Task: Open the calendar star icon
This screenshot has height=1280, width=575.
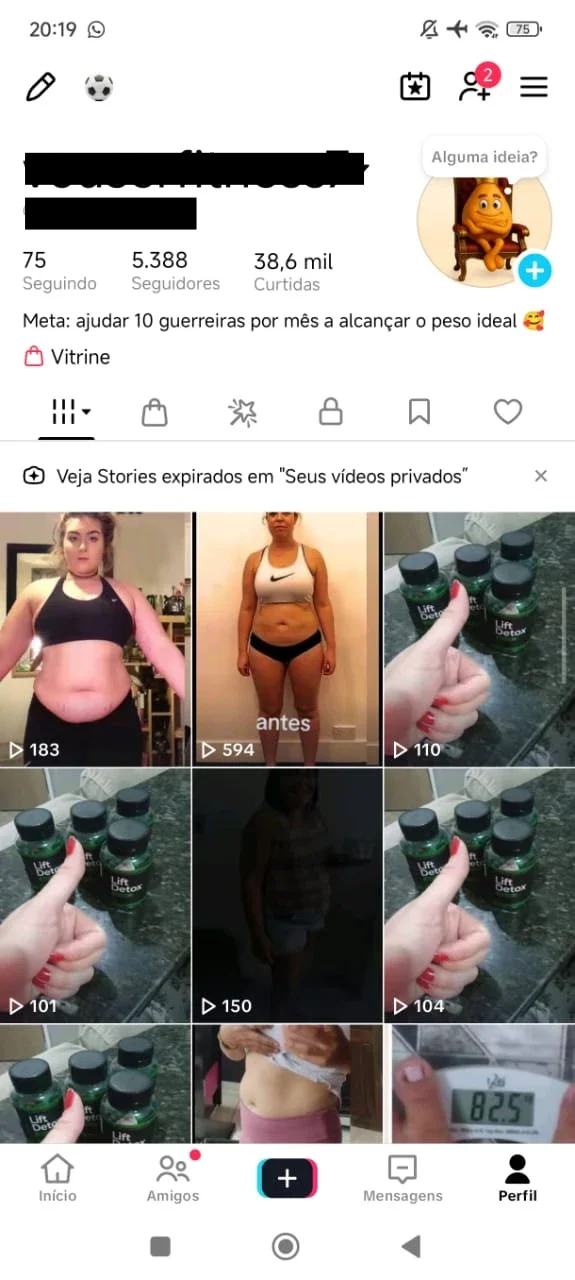Action: [x=414, y=87]
